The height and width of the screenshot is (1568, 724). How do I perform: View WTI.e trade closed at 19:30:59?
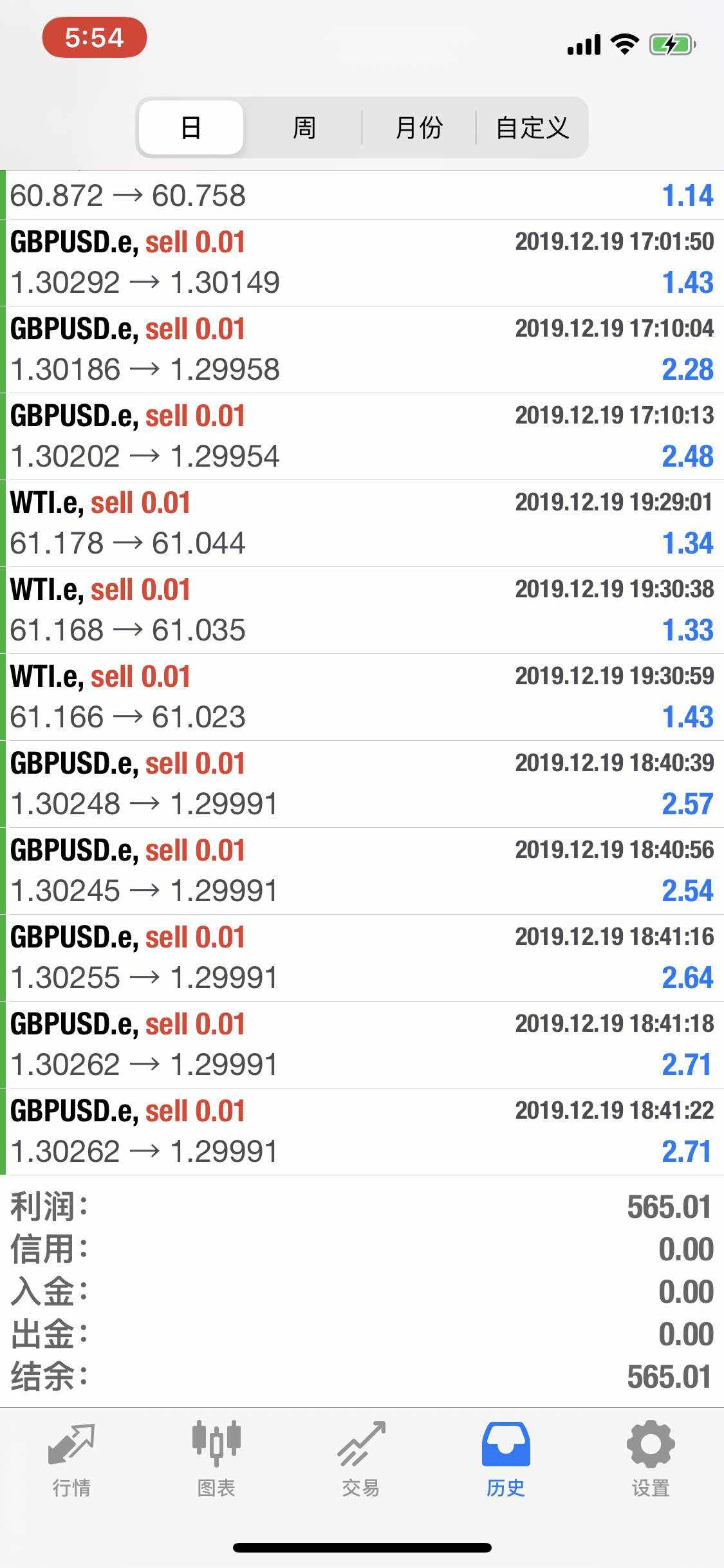coord(362,697)
